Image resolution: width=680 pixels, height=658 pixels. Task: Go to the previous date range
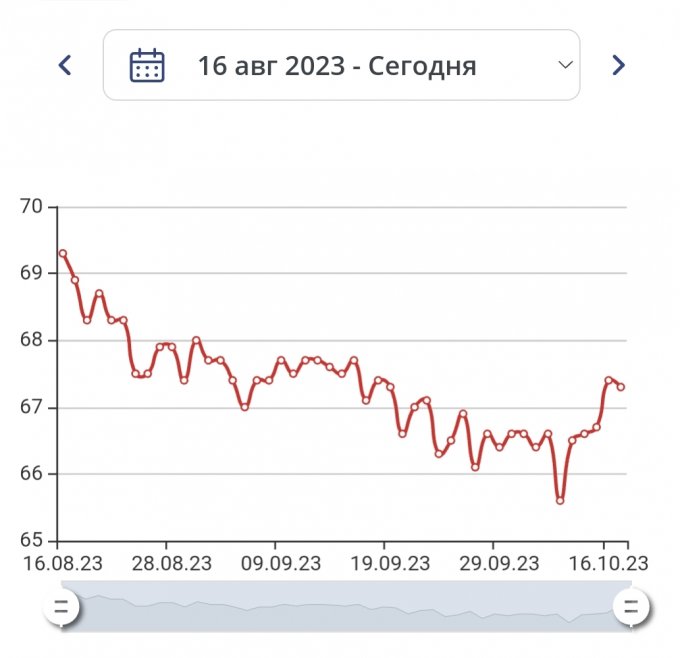coord(65,66)
